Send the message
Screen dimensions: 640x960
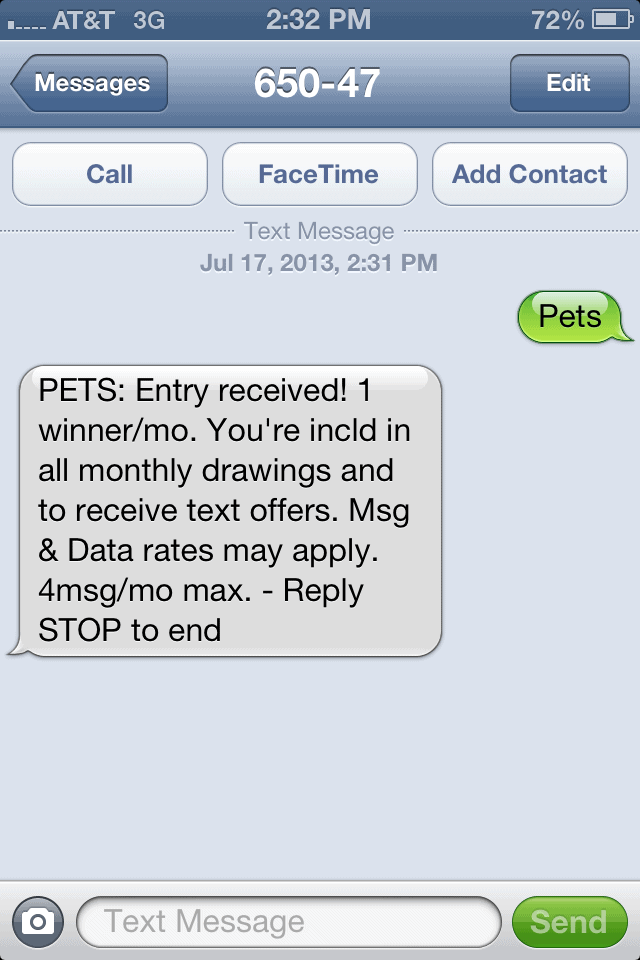[x=568, y=921]
